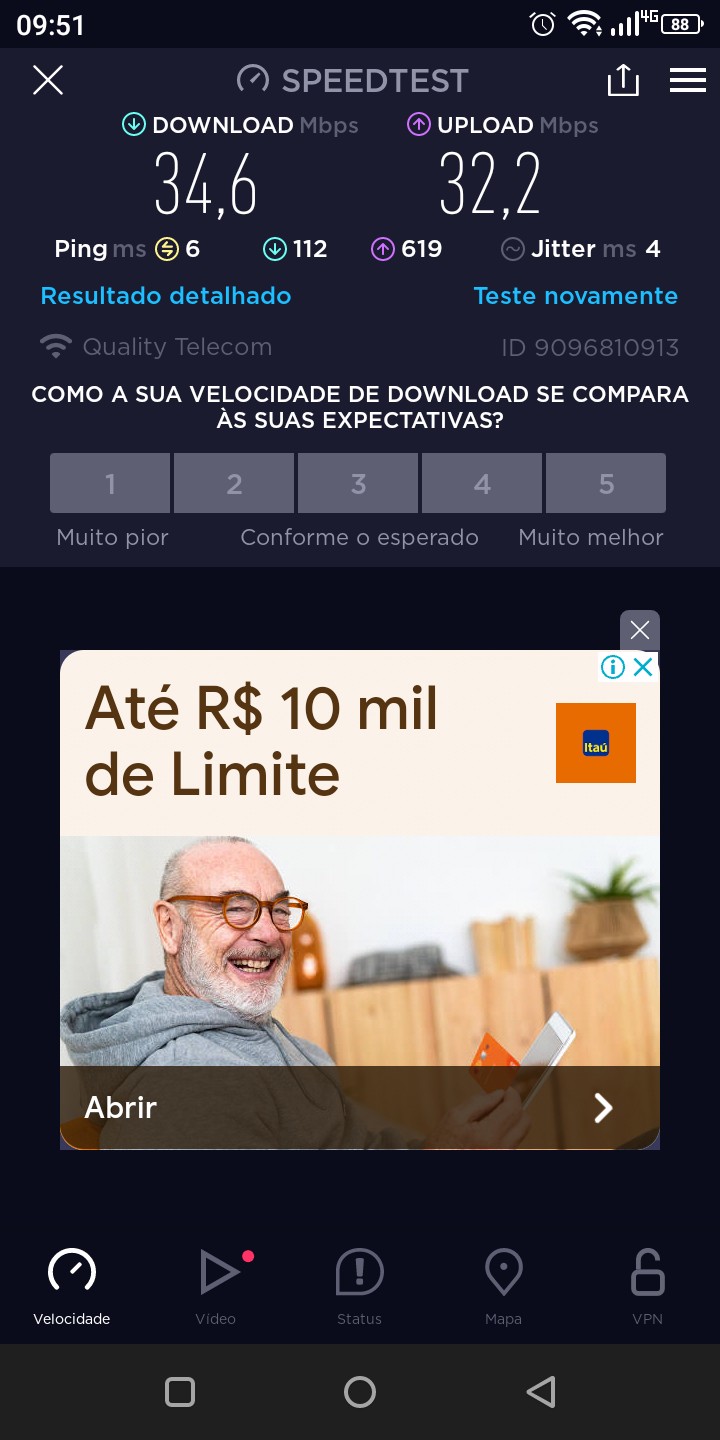The width and height of the screenshot is (720, 1440).
Task: Tap Teste novamente to rerun test
Action: click(575, 296)
